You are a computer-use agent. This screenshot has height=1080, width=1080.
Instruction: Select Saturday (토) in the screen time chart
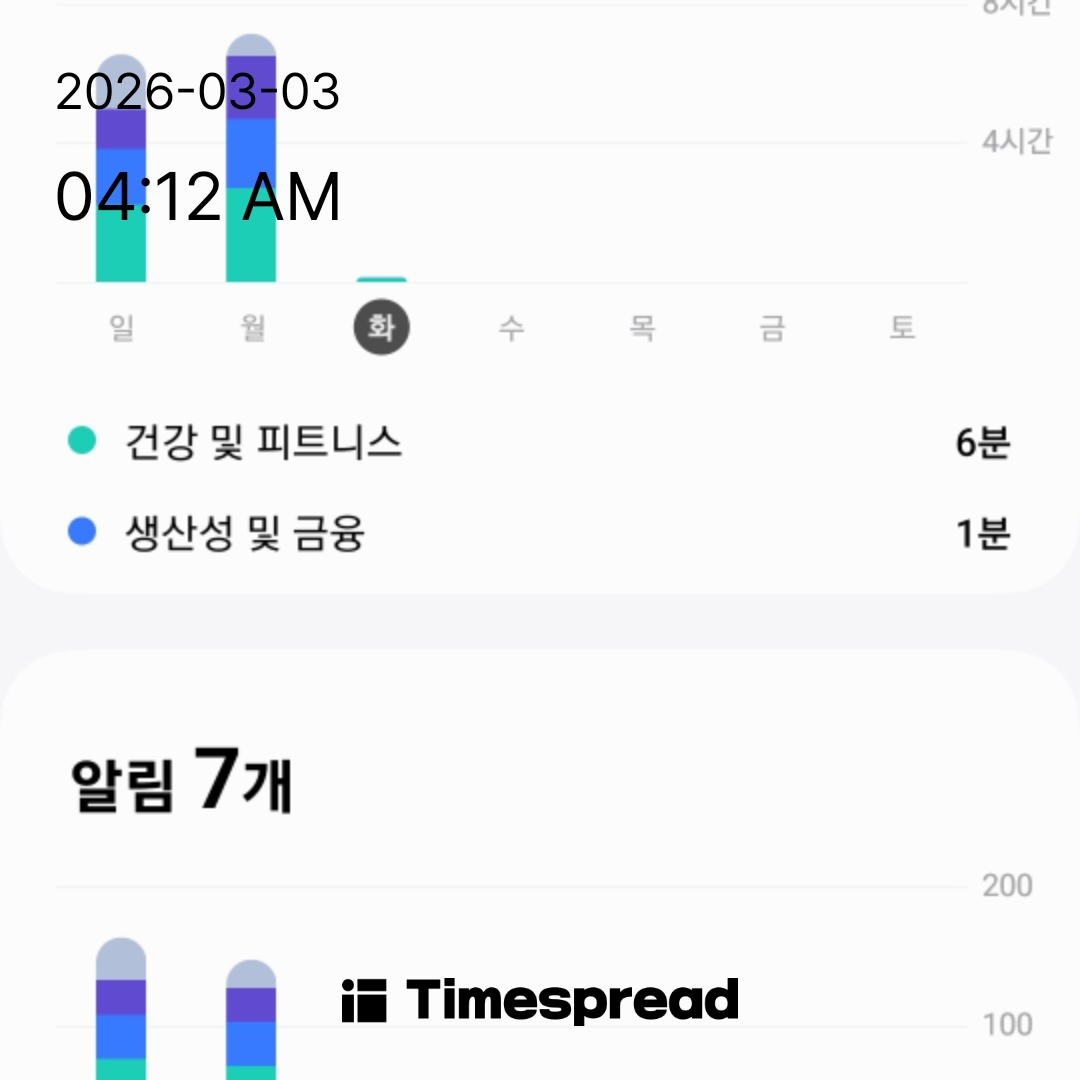902,328
